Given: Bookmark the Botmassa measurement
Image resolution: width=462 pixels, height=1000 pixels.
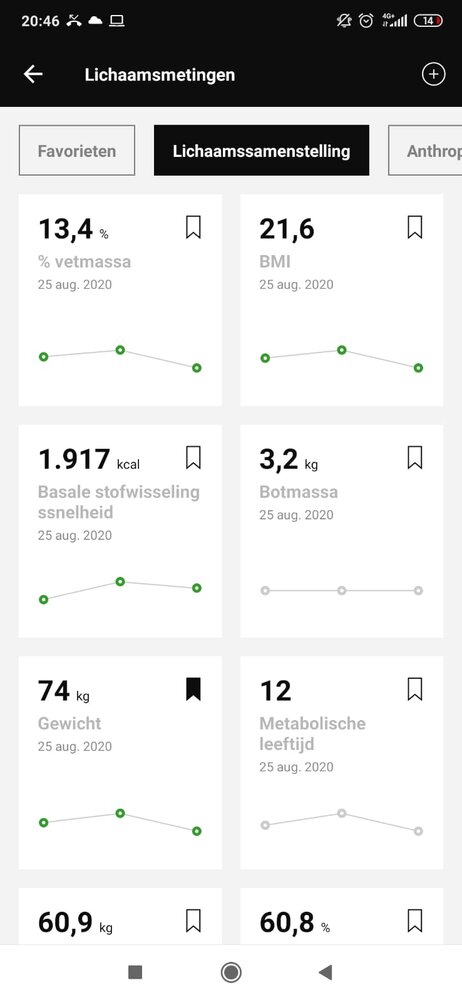Looking at the screenshot, I should [x=415, y=457].
